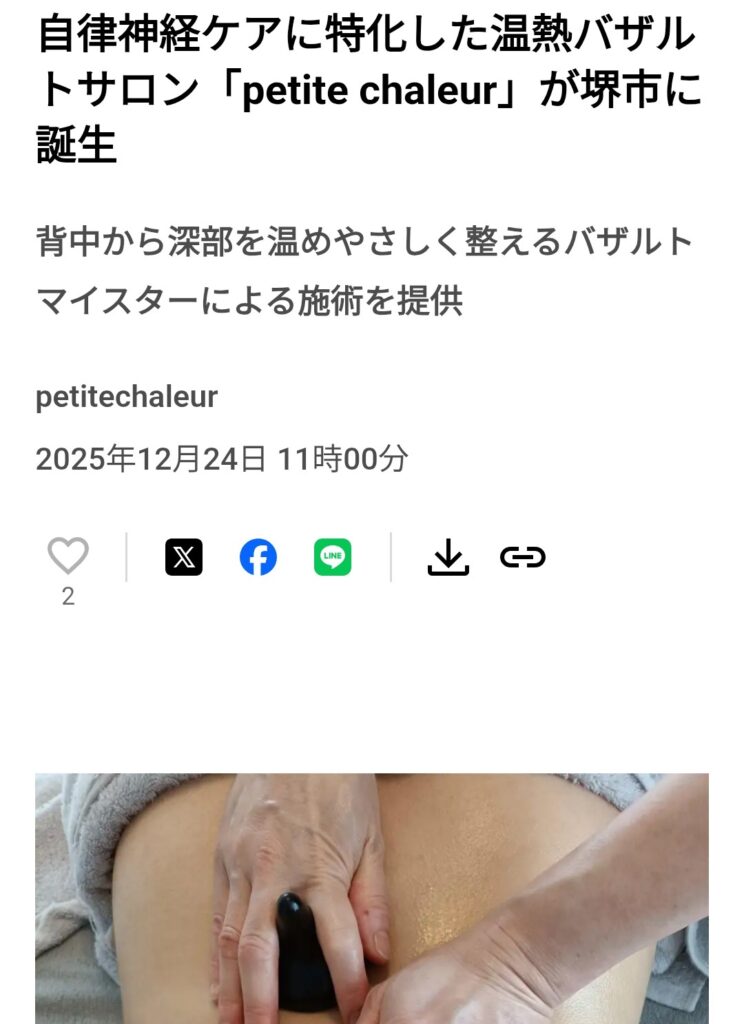Like this press release with the heart
Viewport: 744px width, 1024px height.
68,556
